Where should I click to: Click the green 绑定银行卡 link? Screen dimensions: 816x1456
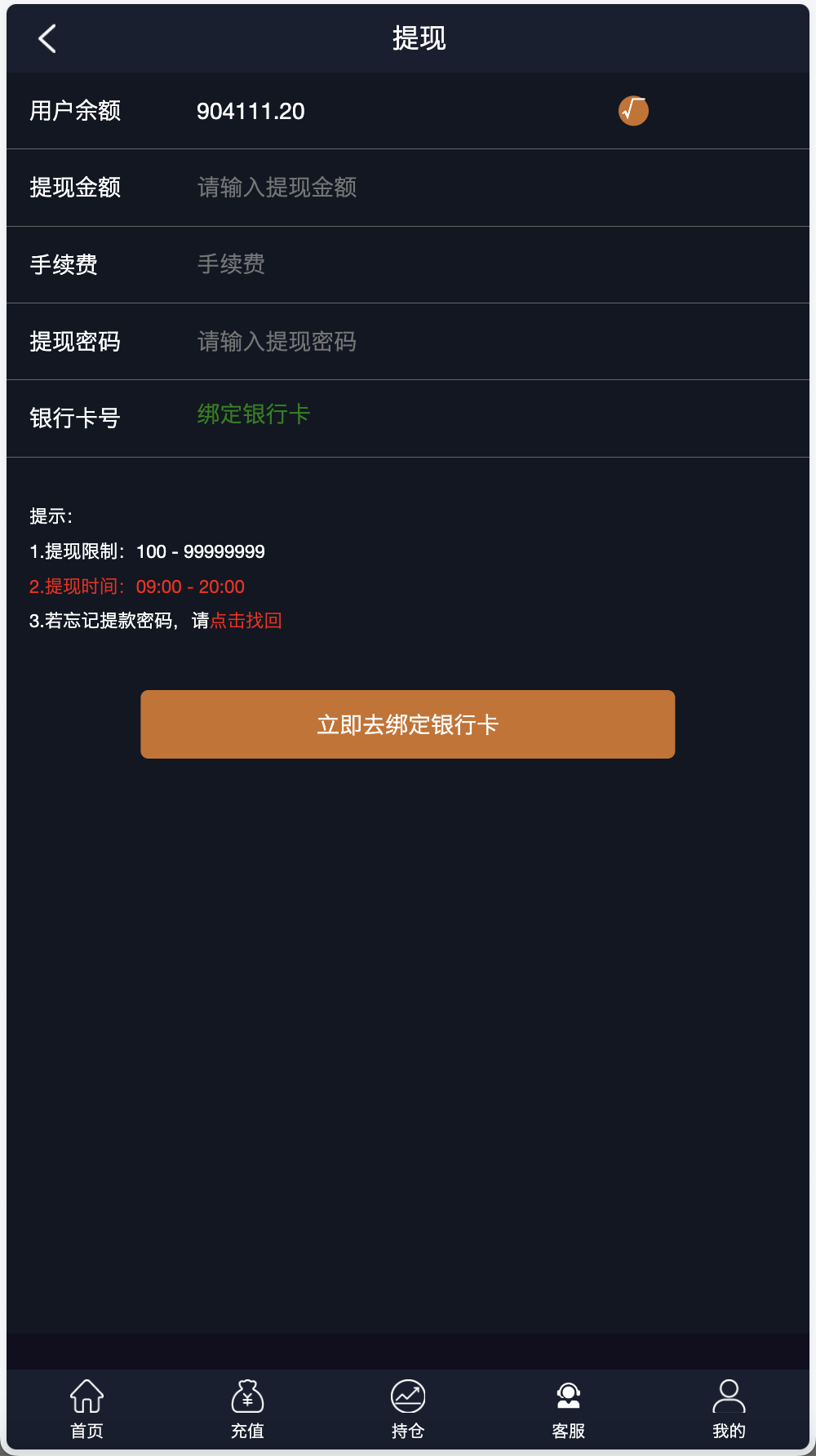251,414
